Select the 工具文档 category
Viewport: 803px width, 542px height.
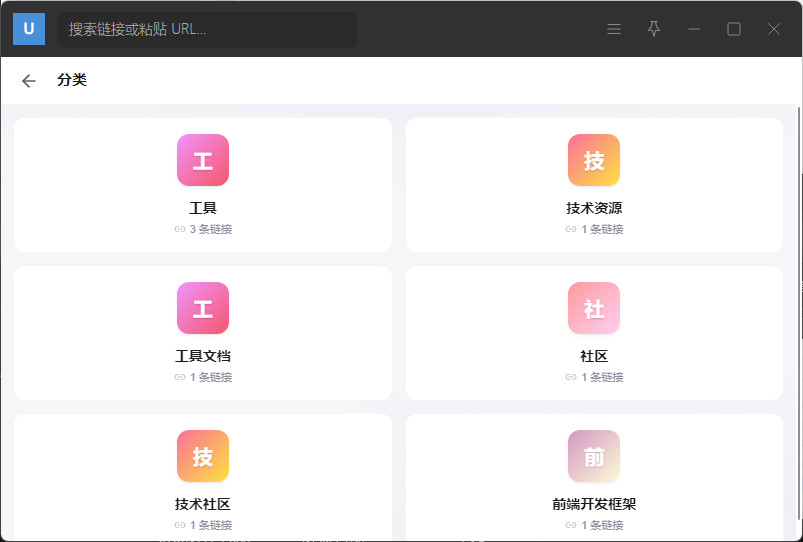(x=203, y=333)
